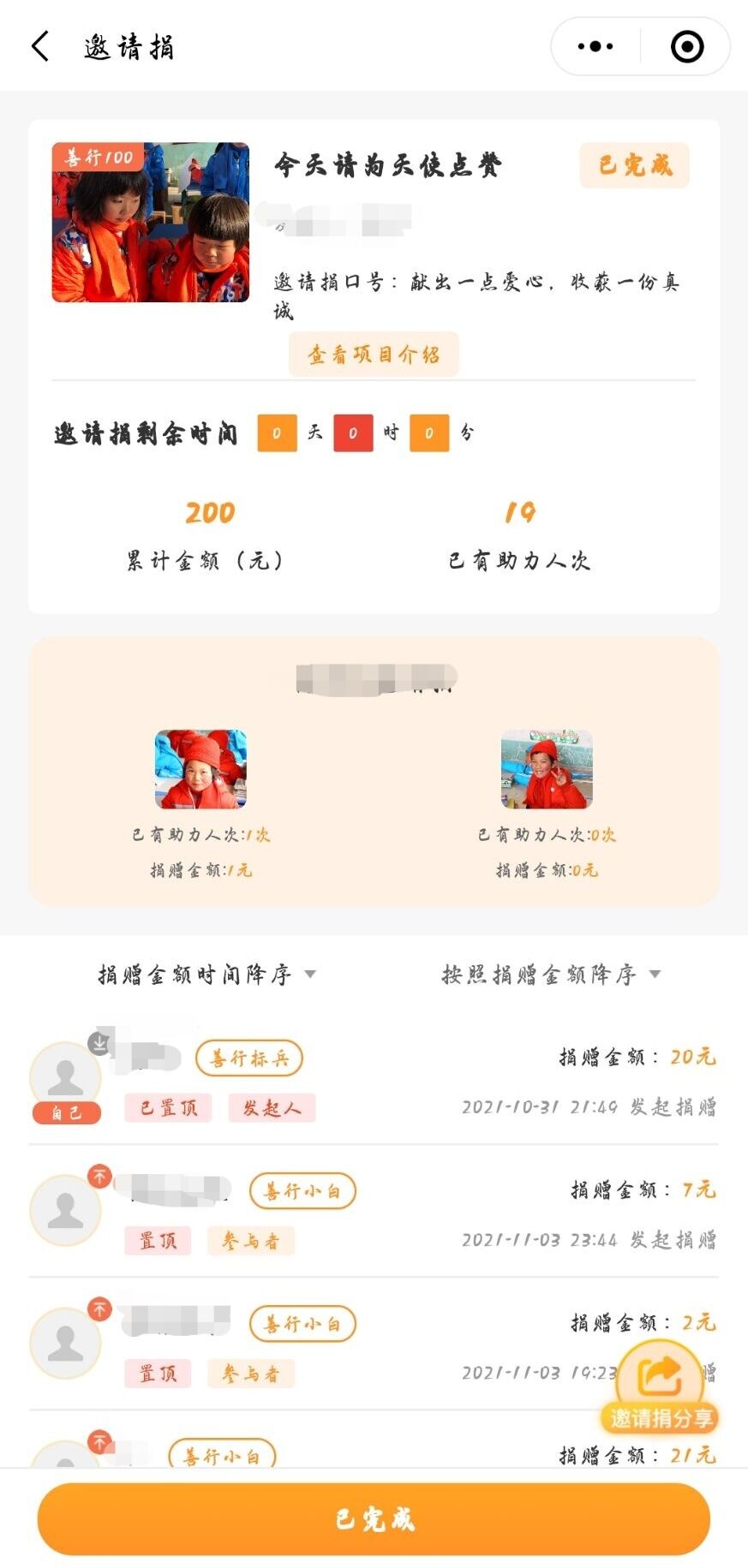Pin the 2元 donor with the up-arrow icon
This screenshot has width=748, height=1568.
[99, 1309]
